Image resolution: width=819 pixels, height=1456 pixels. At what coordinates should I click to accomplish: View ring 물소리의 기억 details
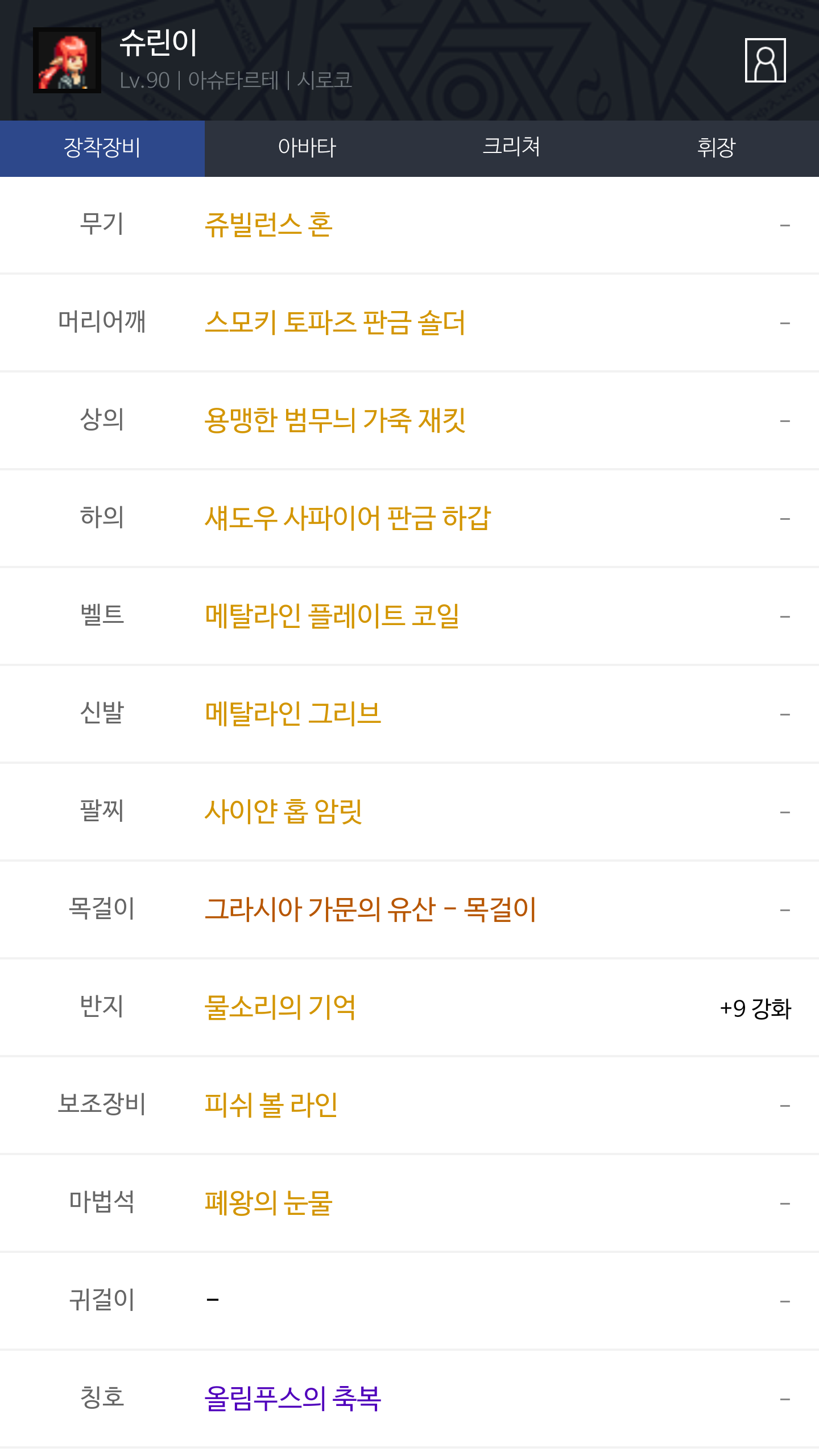[280, 1008]
